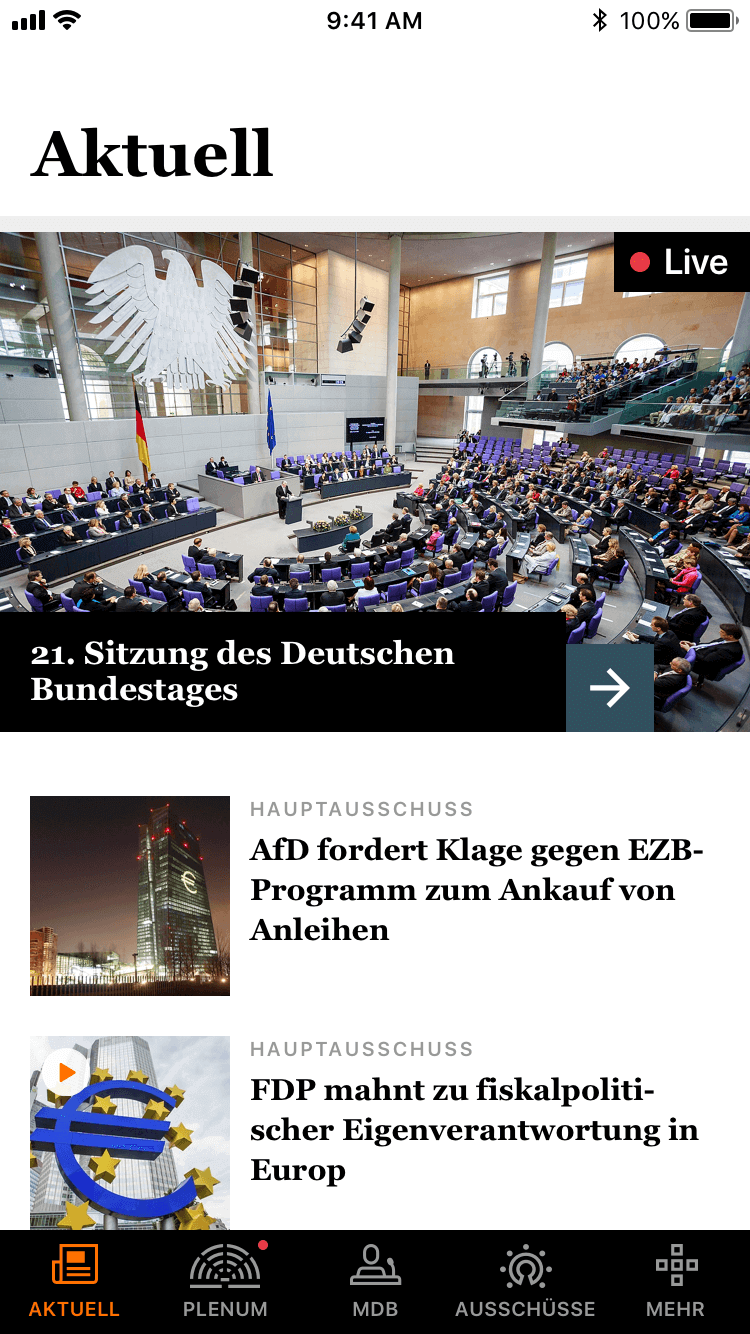Open the Ausschüsse tab
The image size is (750, 1334).
(x=525, y=1281)
